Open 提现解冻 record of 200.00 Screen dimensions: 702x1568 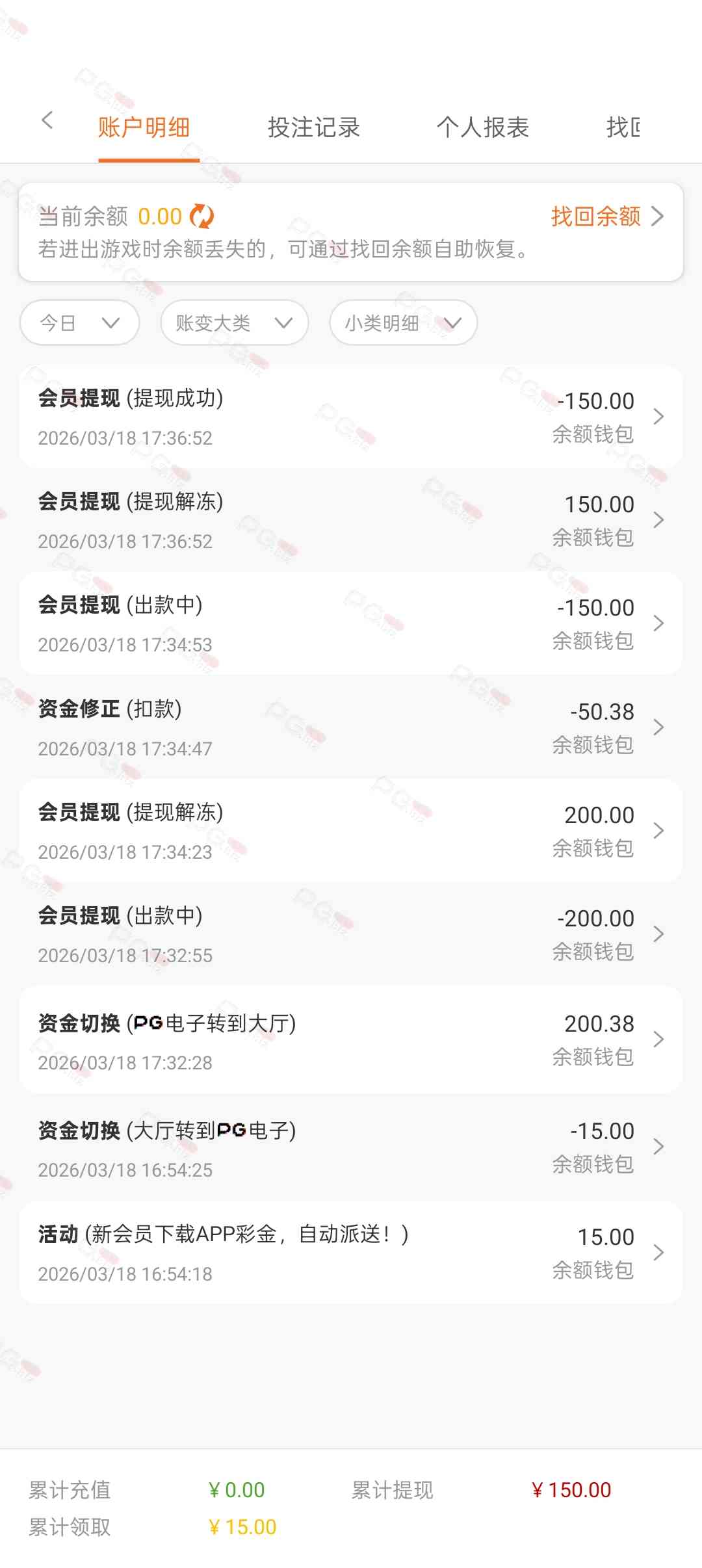tap(351, 831)
